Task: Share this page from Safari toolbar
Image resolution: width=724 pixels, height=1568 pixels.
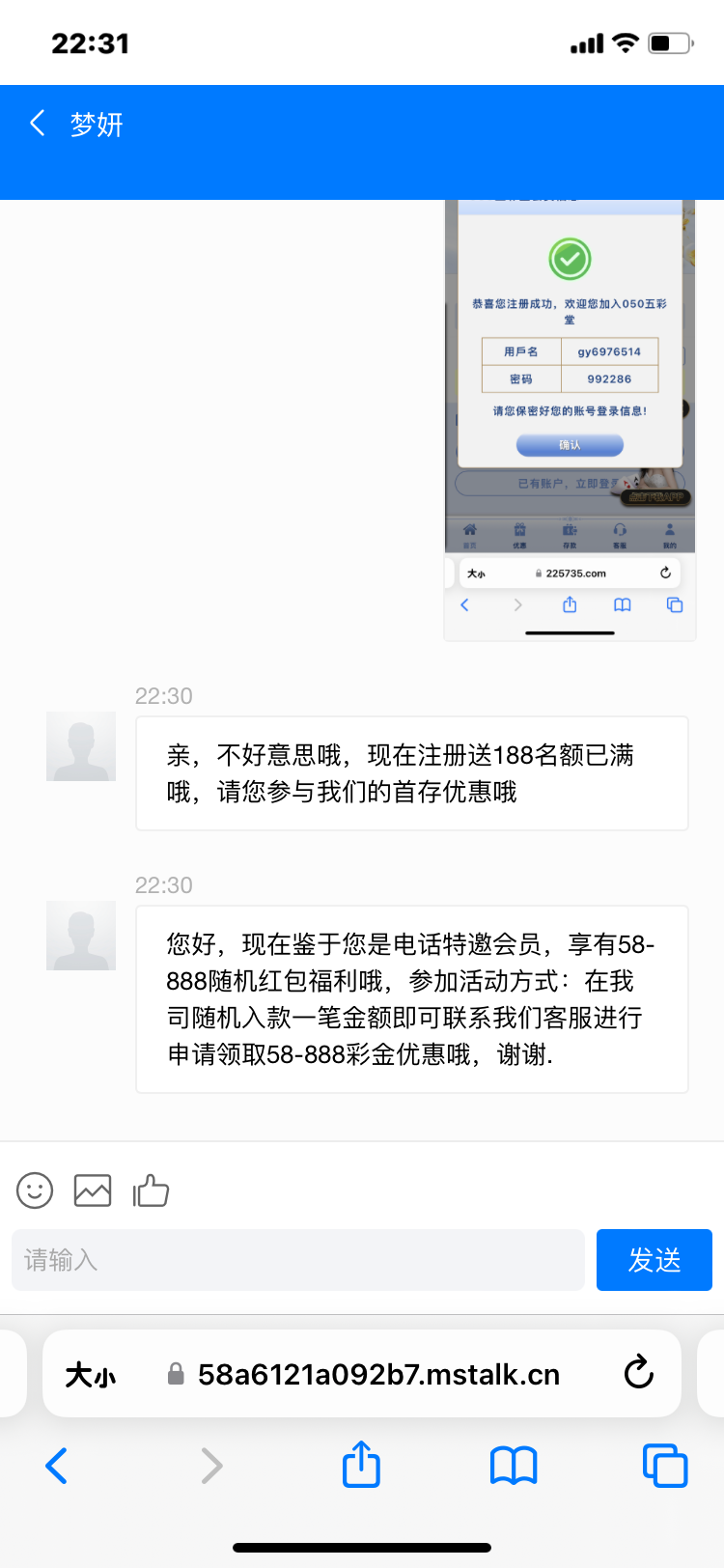Action: coord(361,1465)
